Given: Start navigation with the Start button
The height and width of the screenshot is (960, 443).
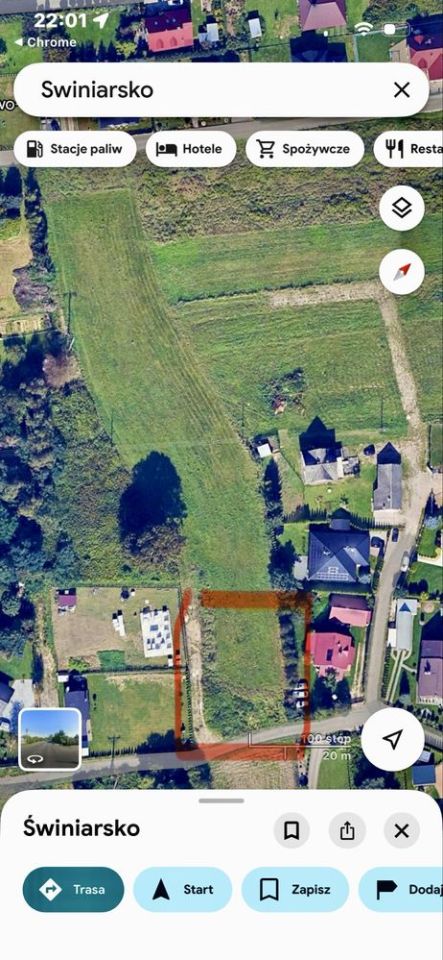Looking at the screenshot, I should pyautogui.click(x=183, y=890).
